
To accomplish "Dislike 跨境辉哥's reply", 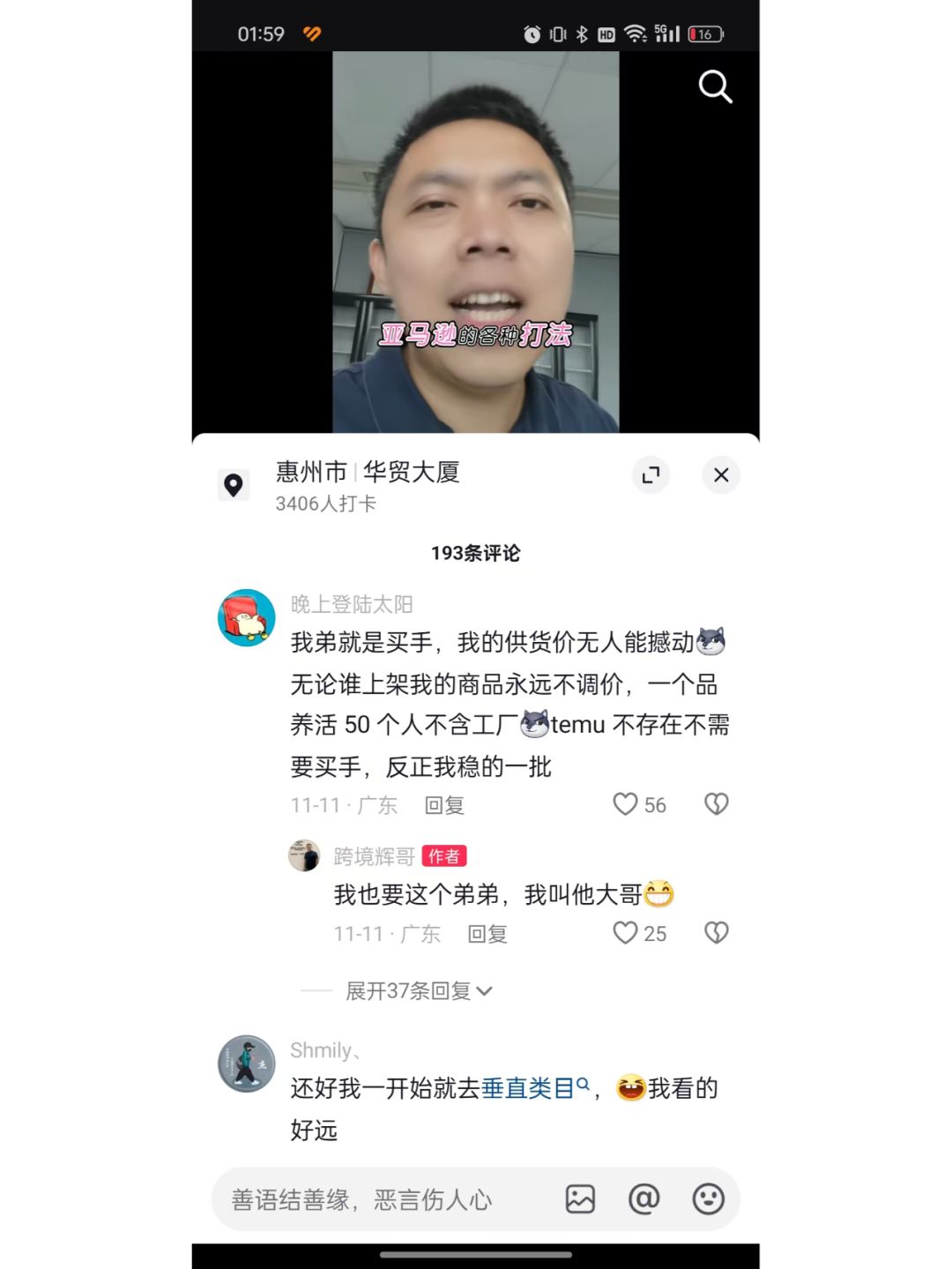I will coord(717,933).
